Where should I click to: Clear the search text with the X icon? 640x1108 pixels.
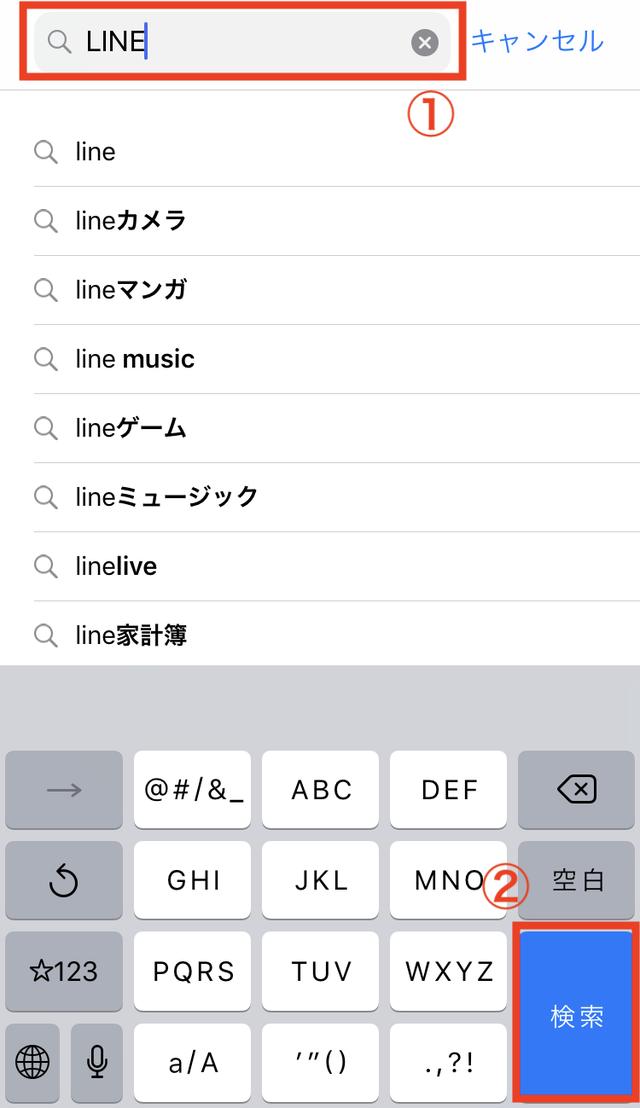[x=425, y=42]
